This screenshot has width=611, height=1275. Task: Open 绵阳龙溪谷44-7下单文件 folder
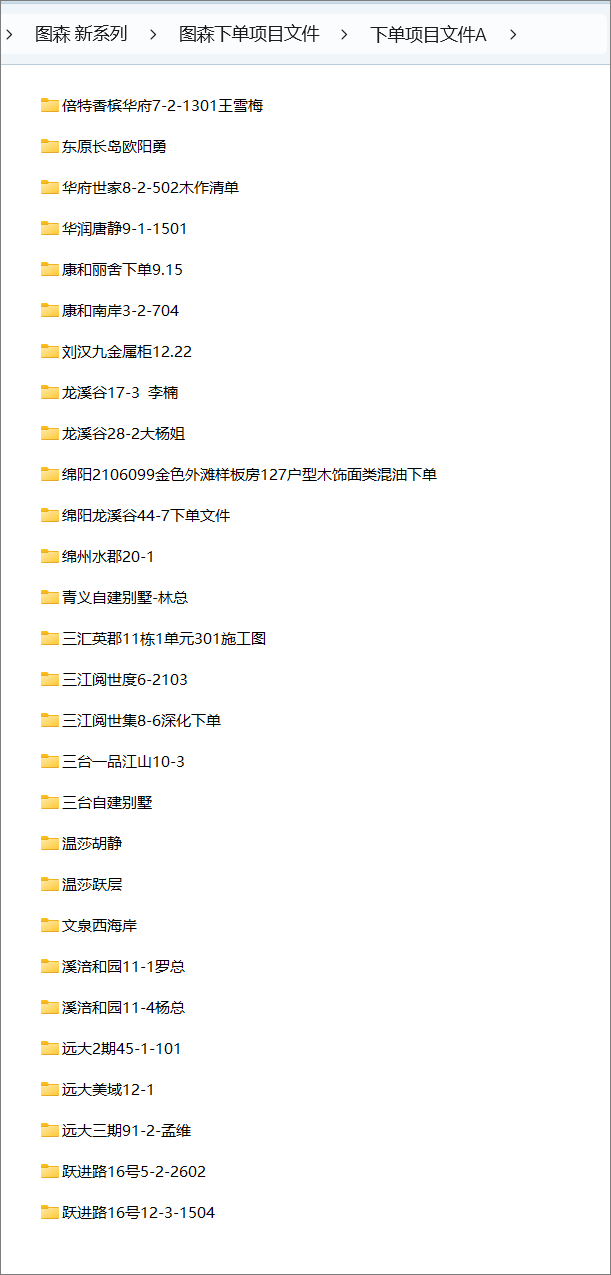pos(146,515)
